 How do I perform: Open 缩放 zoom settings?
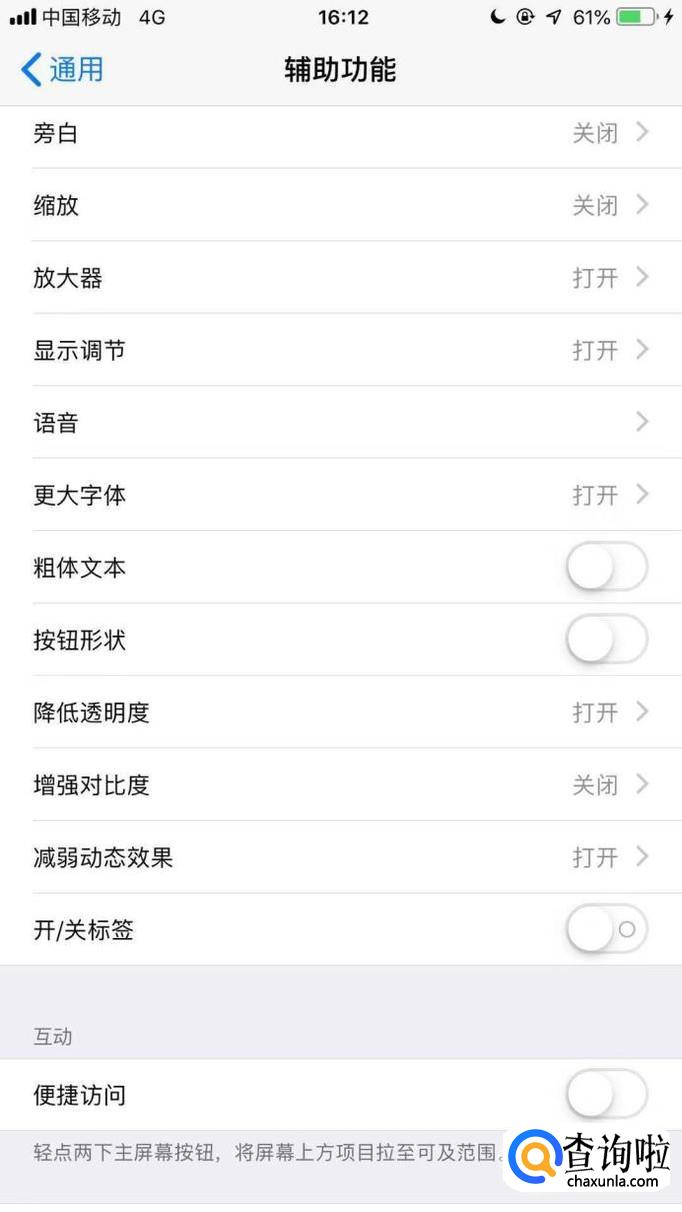(x=340, y=206)
